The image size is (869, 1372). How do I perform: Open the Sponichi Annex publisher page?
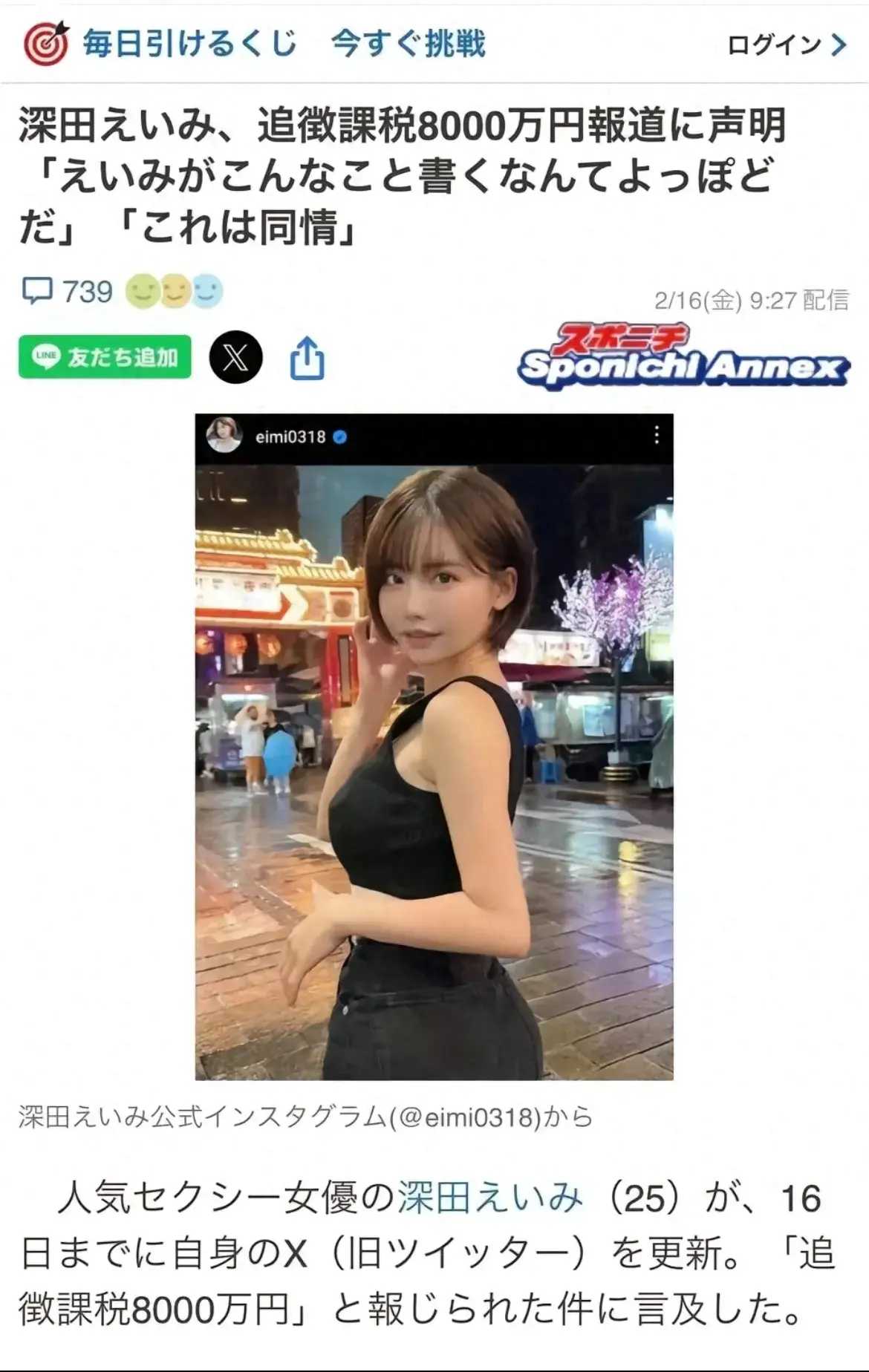(682, 358)
